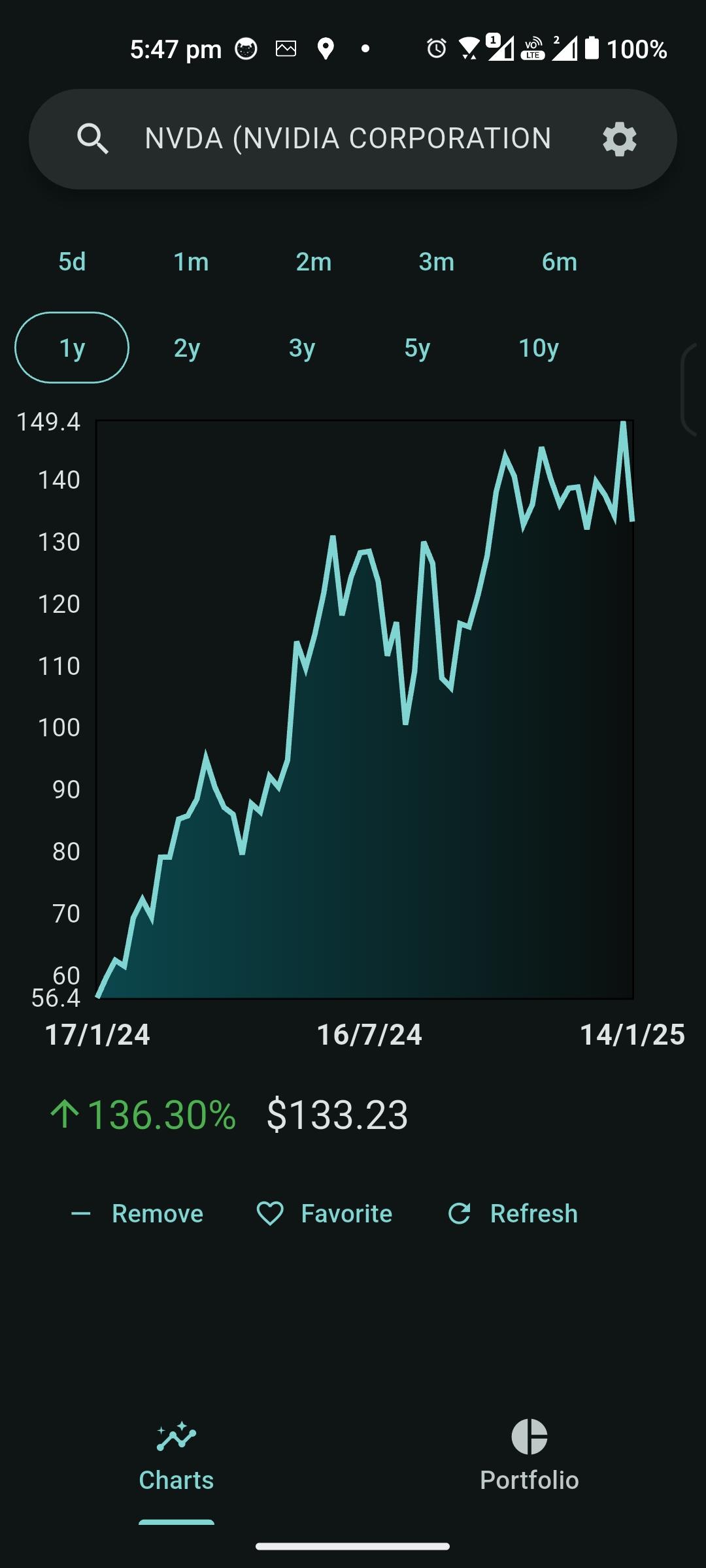Pick the 5y time period
Screen dimensions: 706x1568
(x=417, y=348)
